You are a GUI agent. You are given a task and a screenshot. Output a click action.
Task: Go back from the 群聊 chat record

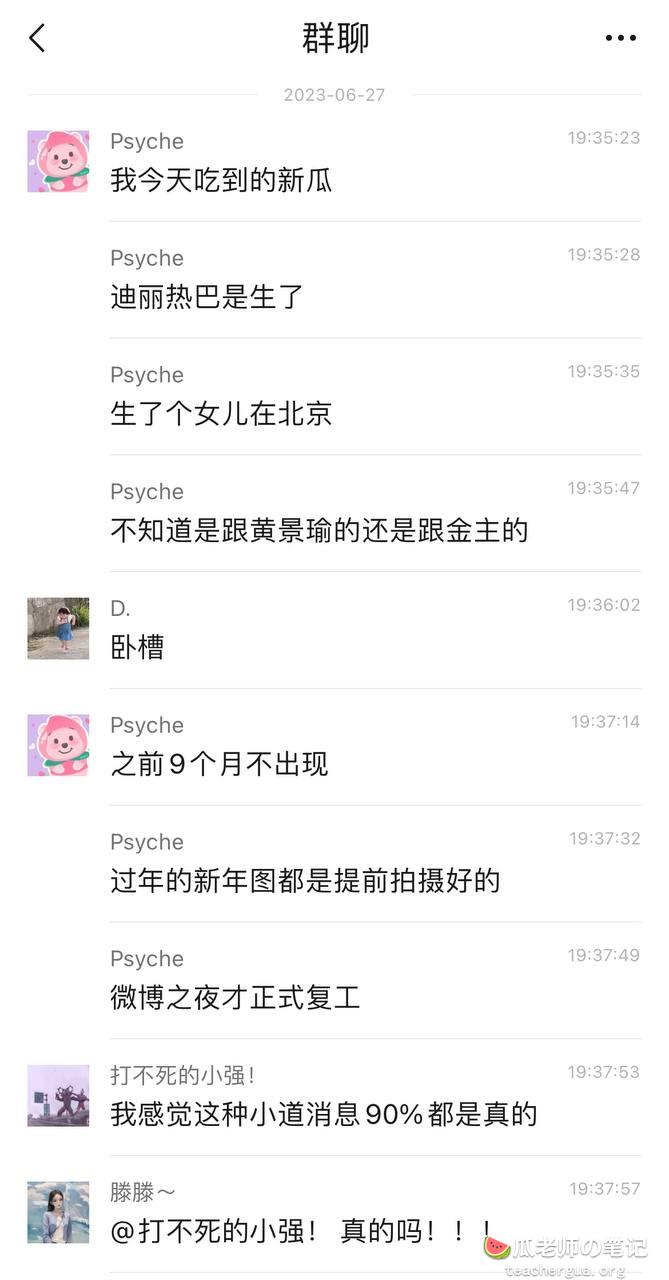click(x=37, y=38)
